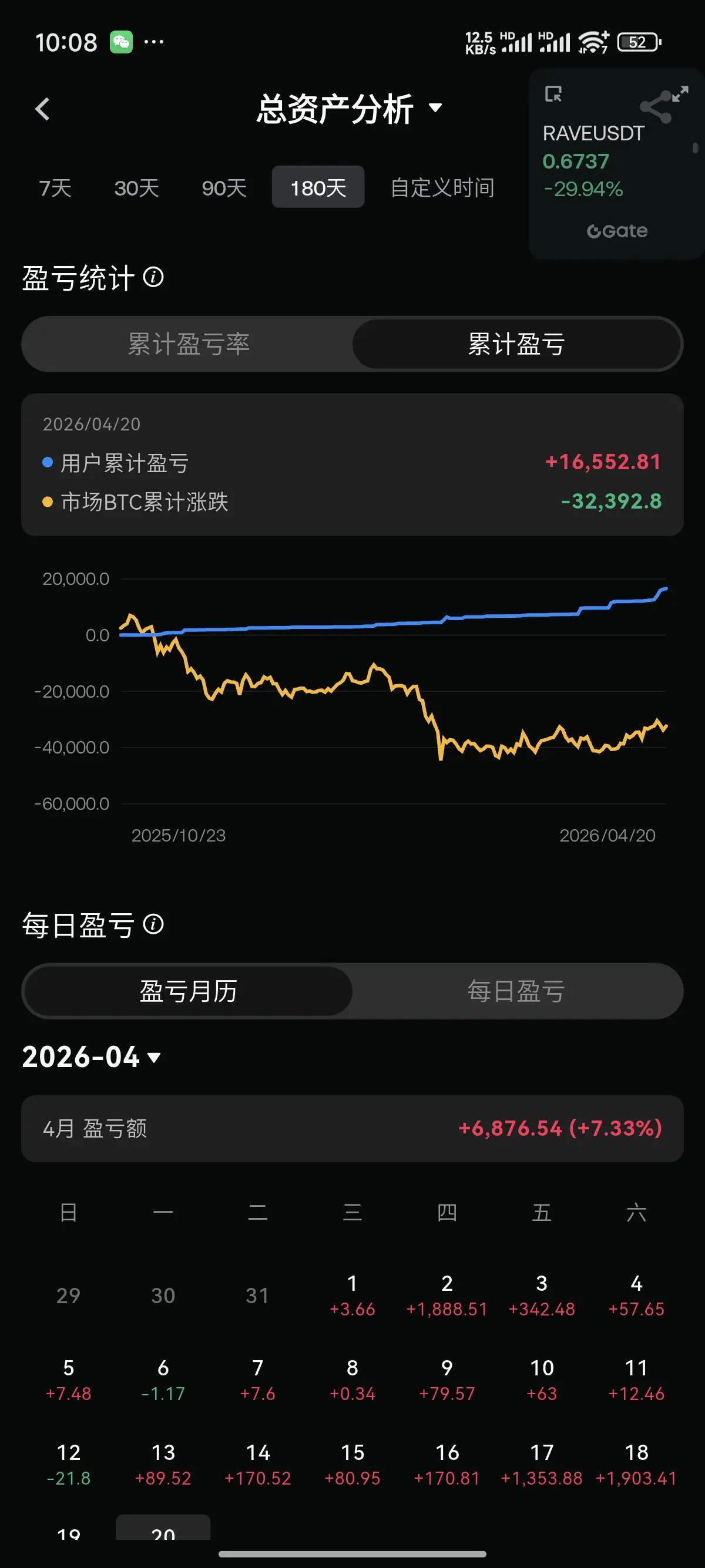Expand the floating RAVEUSDT widget to fullscreen
Image resolution: width=705 pixels, height=1568 pixels.
tap(680, 93)
